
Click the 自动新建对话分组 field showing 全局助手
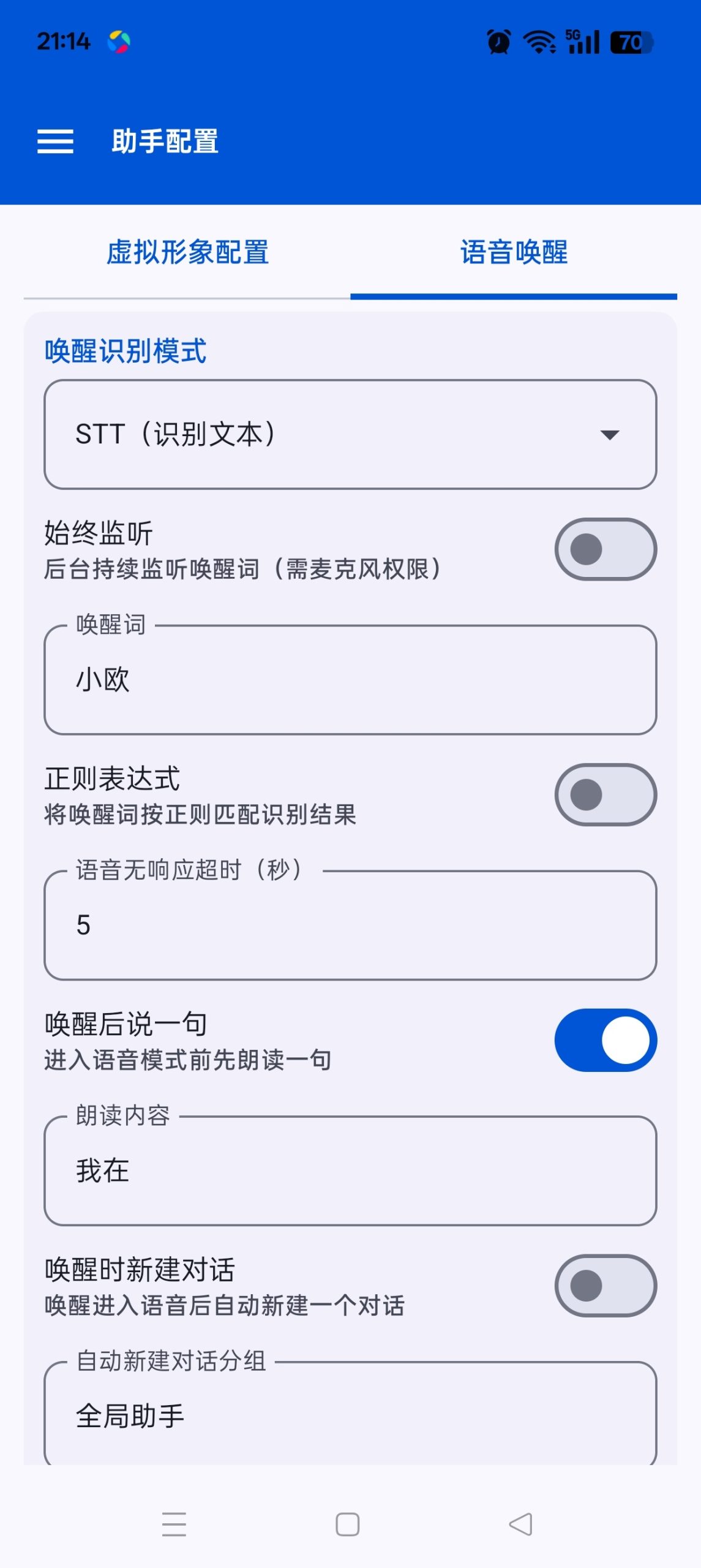point(350,1415)
